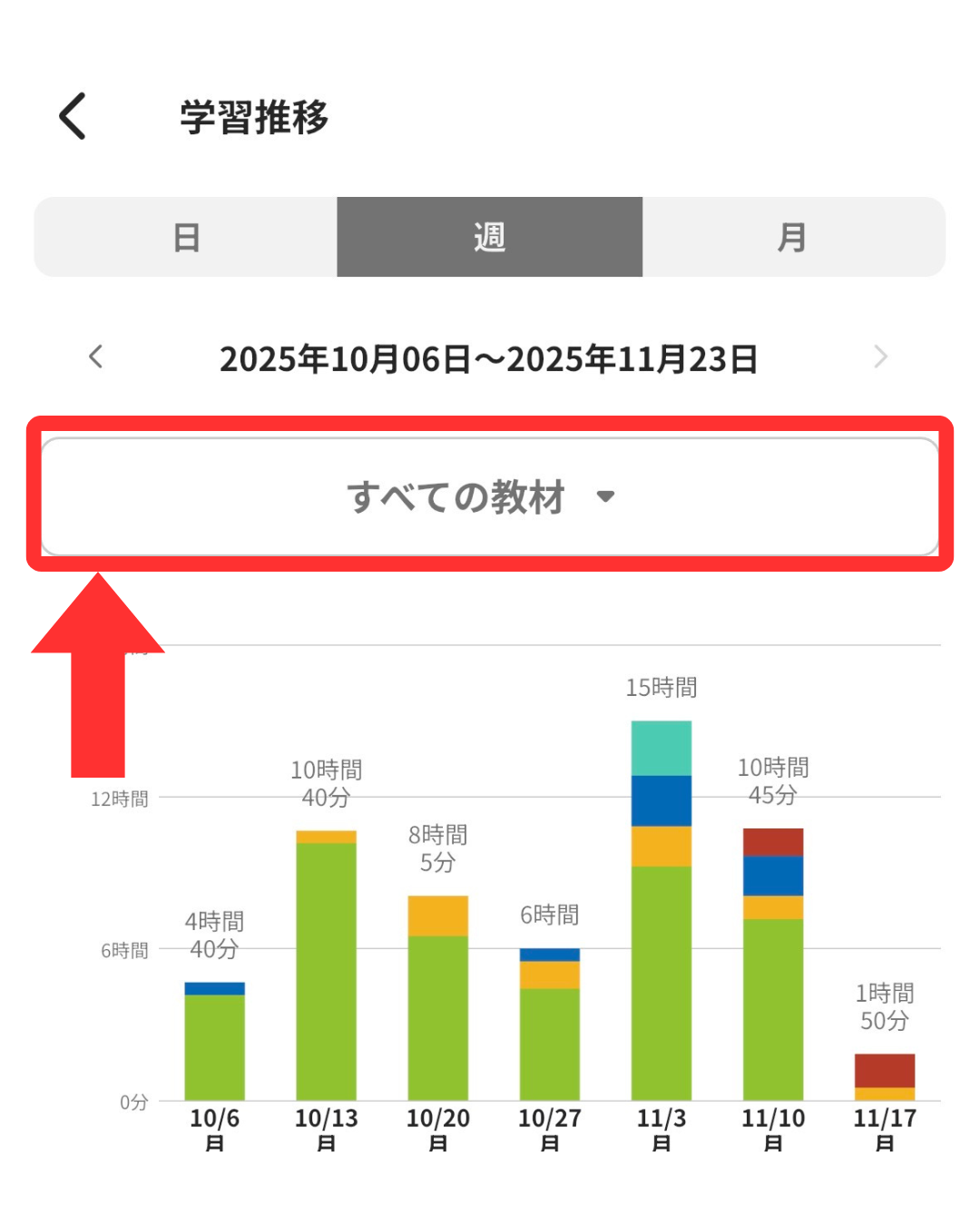Switch to the 月 (month) view

coord(792,238)
